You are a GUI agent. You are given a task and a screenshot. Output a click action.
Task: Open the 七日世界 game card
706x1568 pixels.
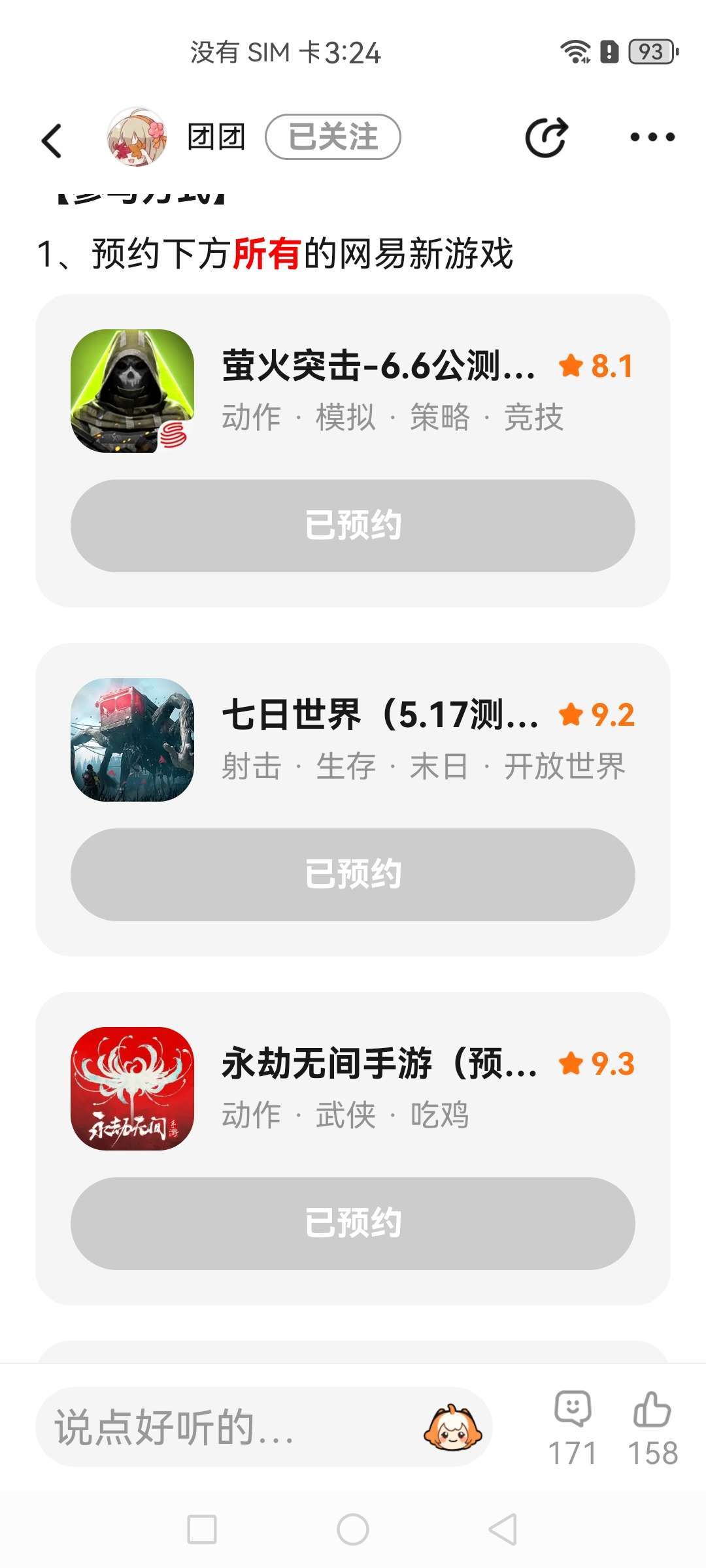click(x=353, y=740)
